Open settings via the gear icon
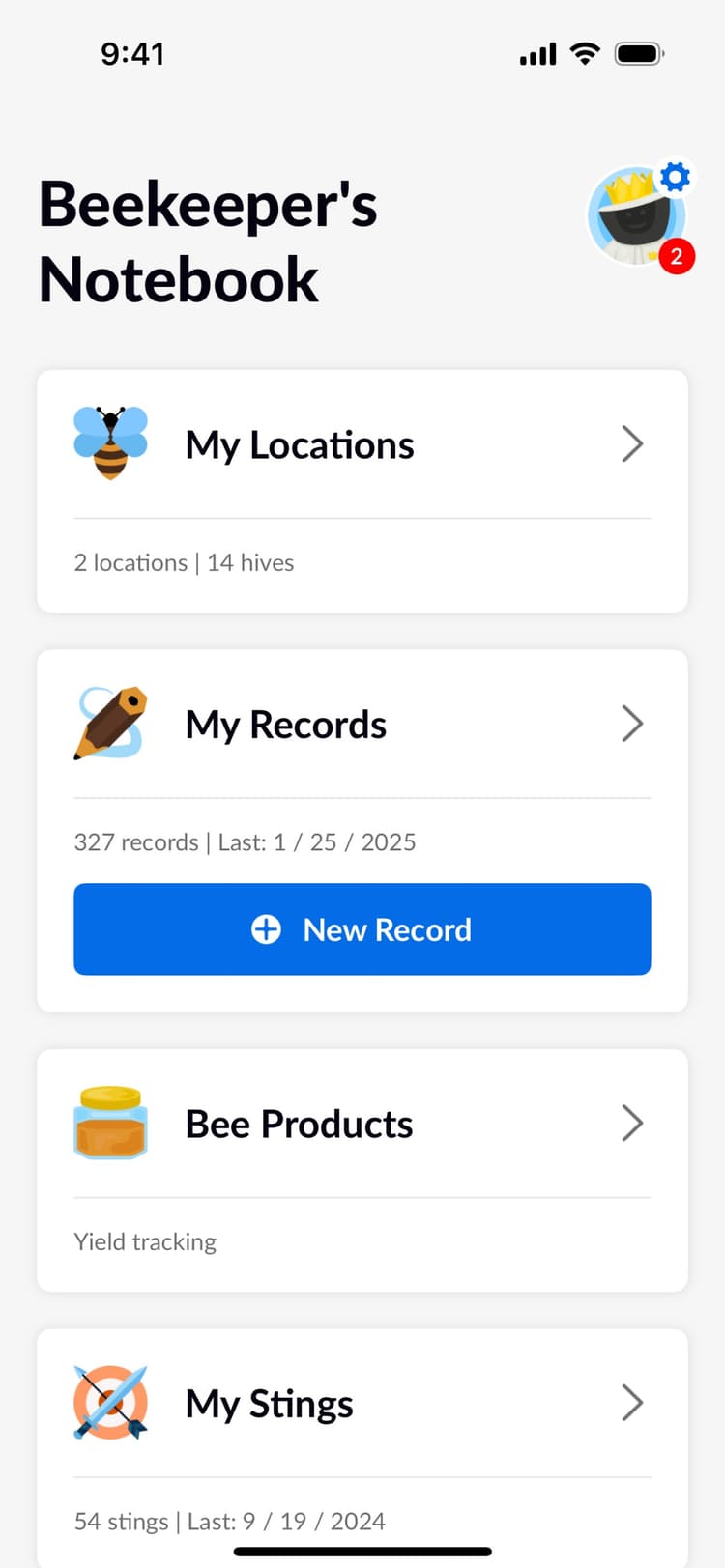 pos(674,177)
